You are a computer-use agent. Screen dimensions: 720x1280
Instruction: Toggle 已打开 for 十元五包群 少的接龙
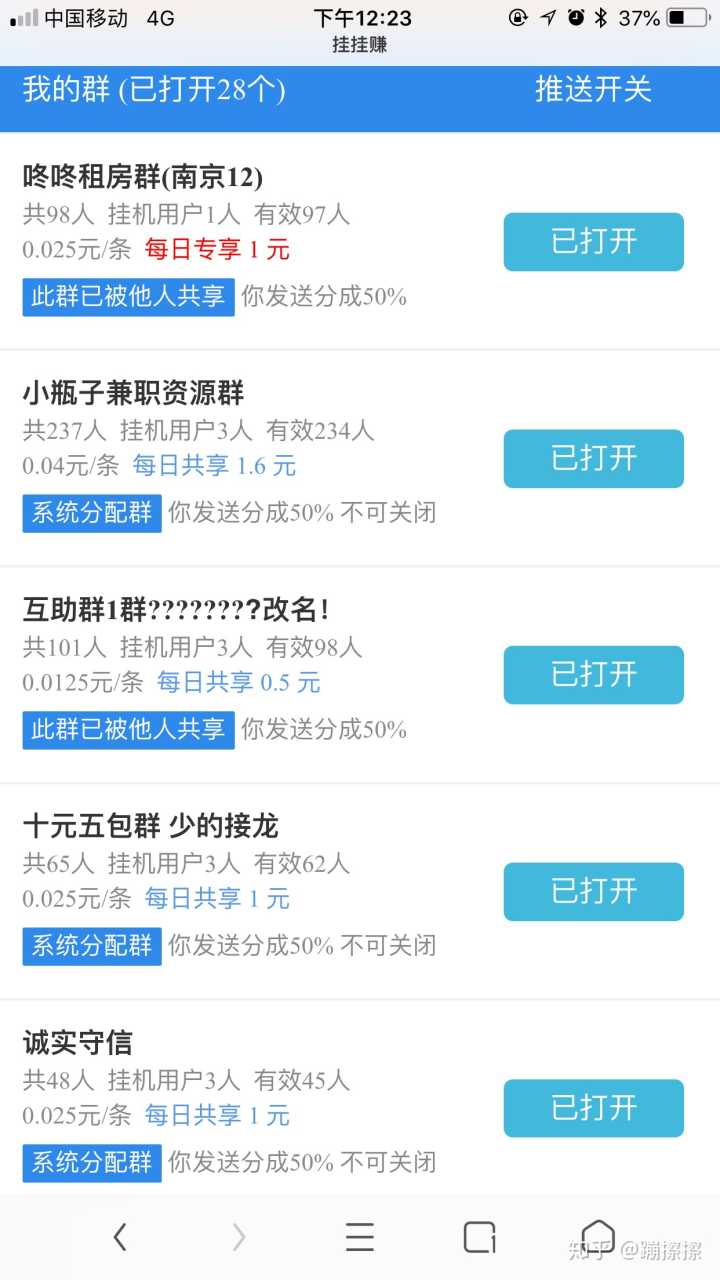point(593,892)
